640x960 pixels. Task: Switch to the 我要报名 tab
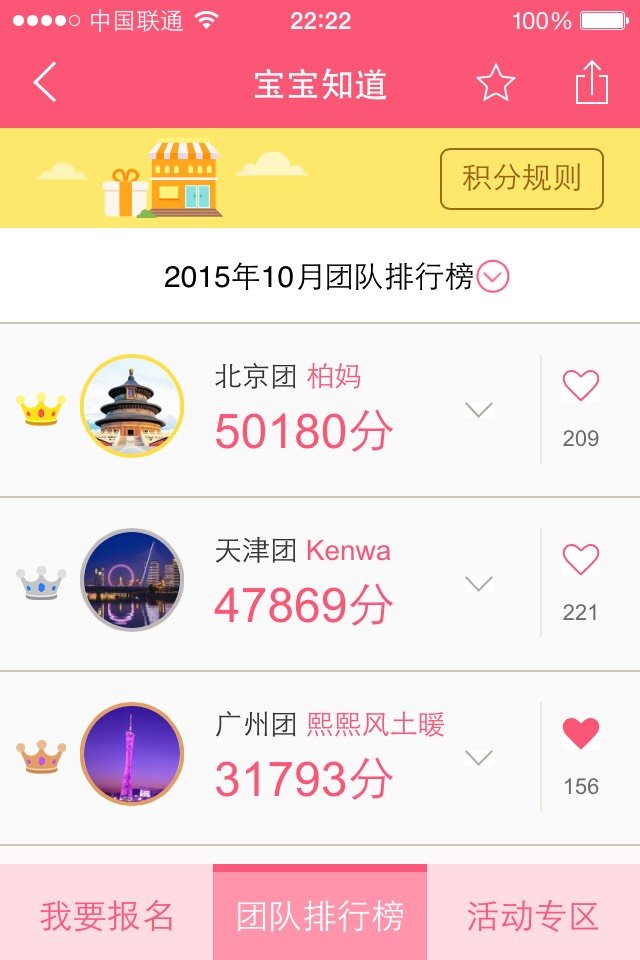[107, 916]
